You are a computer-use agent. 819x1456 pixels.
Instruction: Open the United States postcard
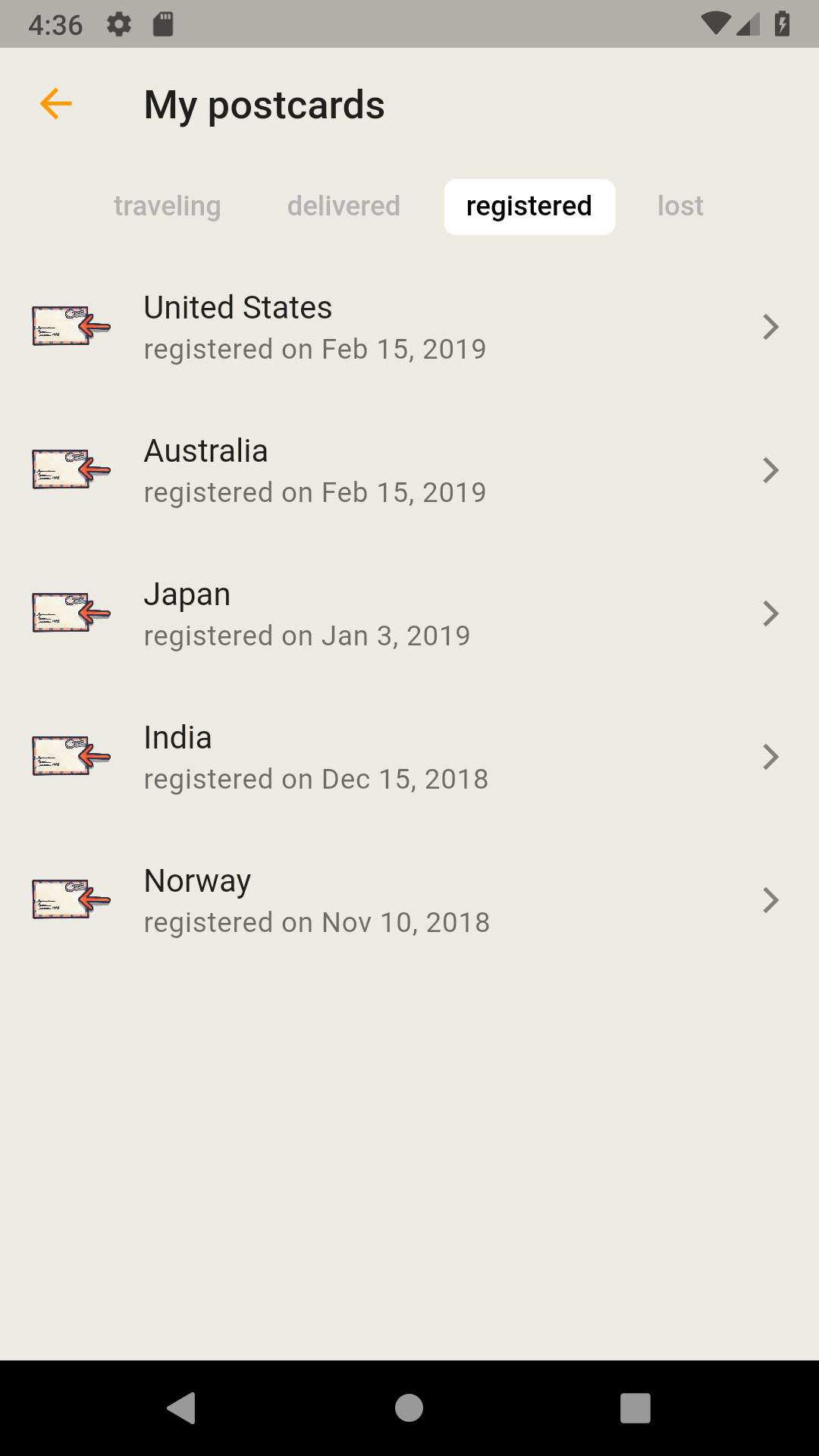[409, 328]
